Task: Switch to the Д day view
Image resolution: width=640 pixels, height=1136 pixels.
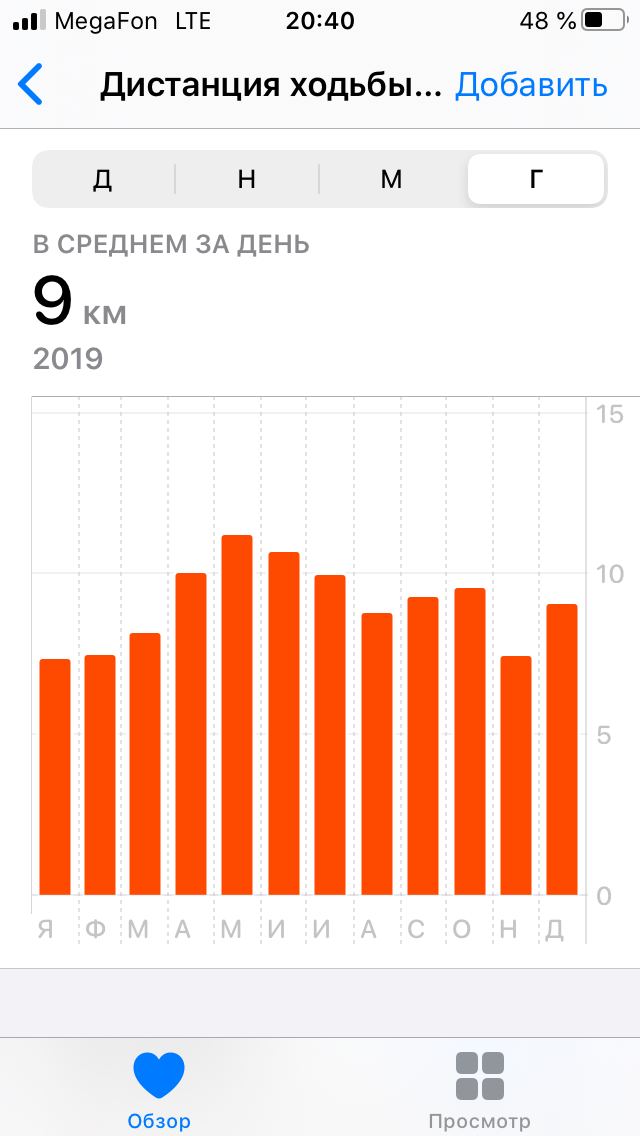Action: [102, 179]
